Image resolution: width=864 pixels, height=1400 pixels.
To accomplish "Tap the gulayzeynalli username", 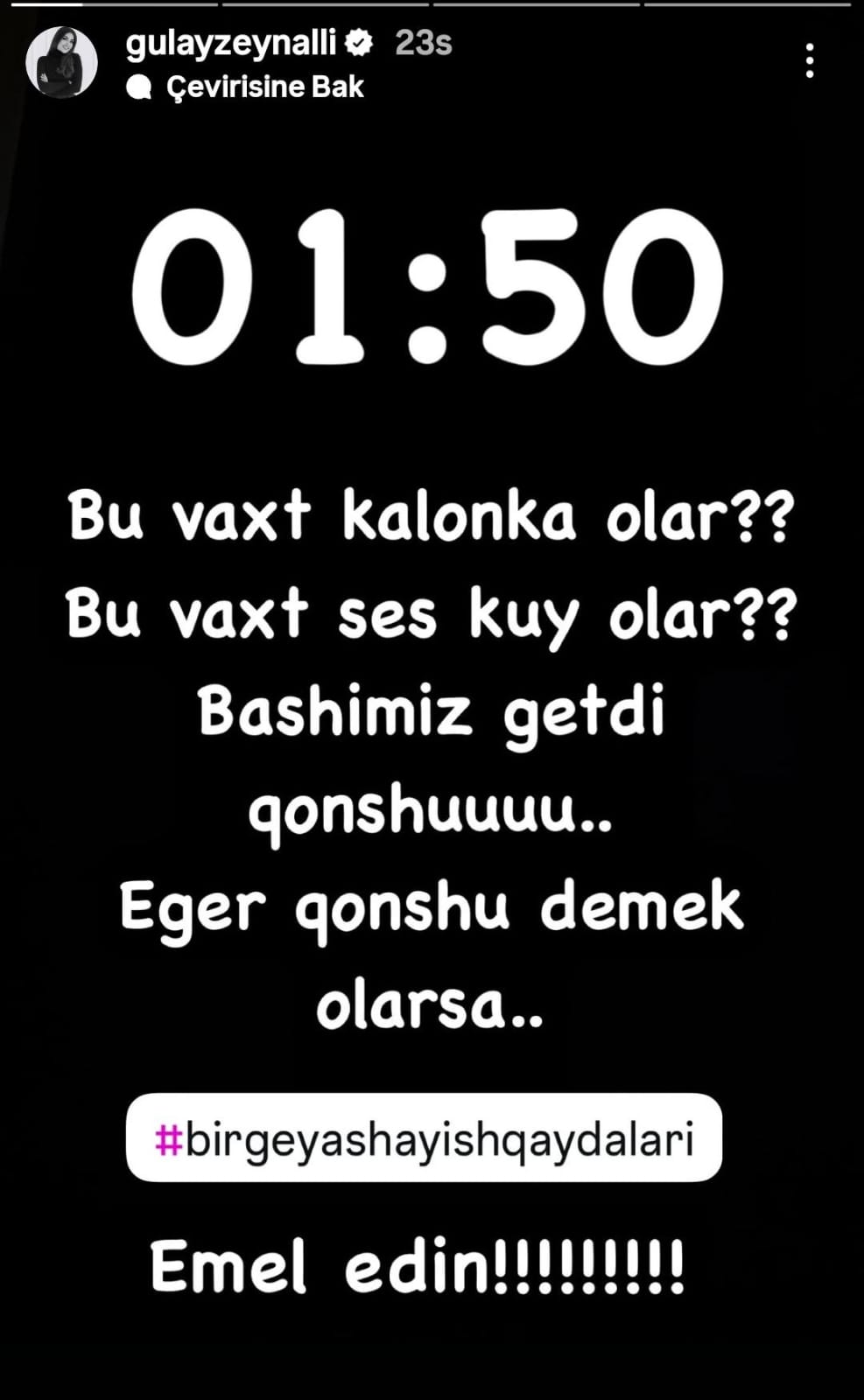I will click(x=231, y=42).
